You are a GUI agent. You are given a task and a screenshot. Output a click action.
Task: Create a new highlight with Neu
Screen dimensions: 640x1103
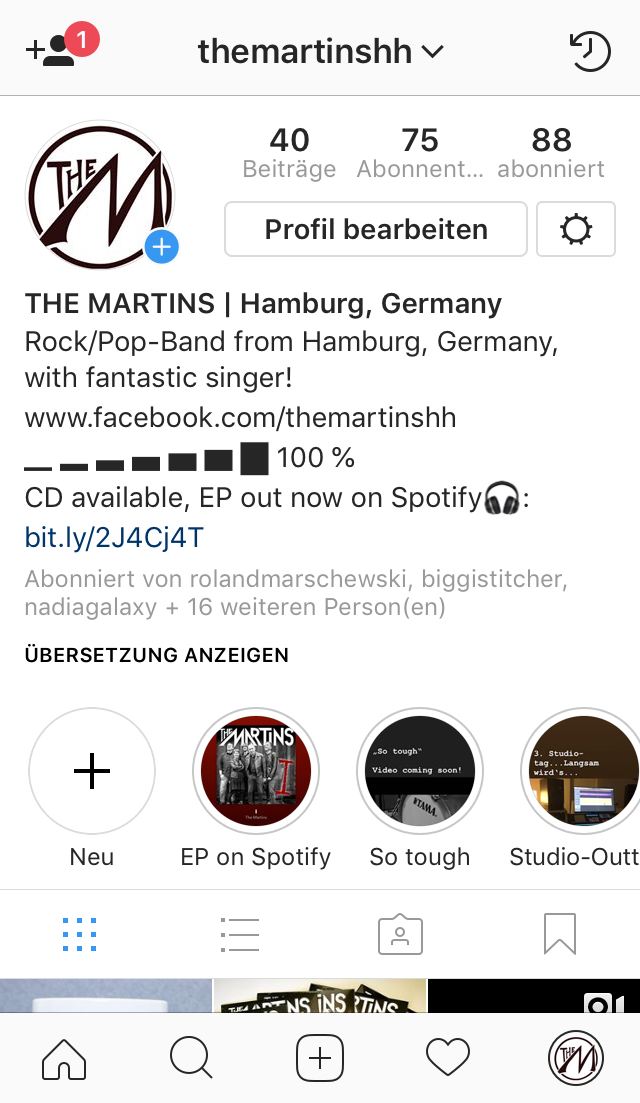coord(92,772)
